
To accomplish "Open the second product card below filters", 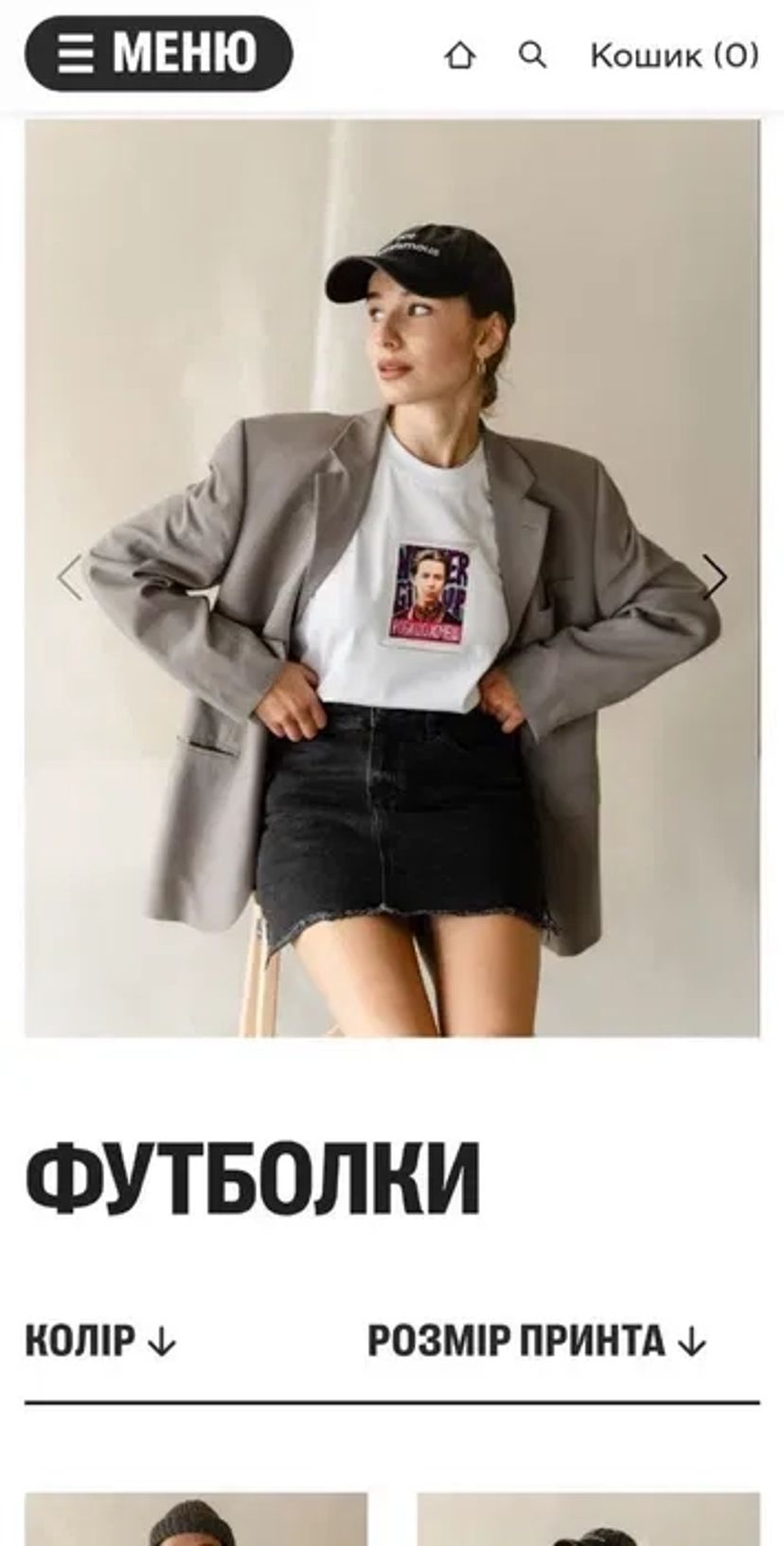I will click(x=588, y=1519).
